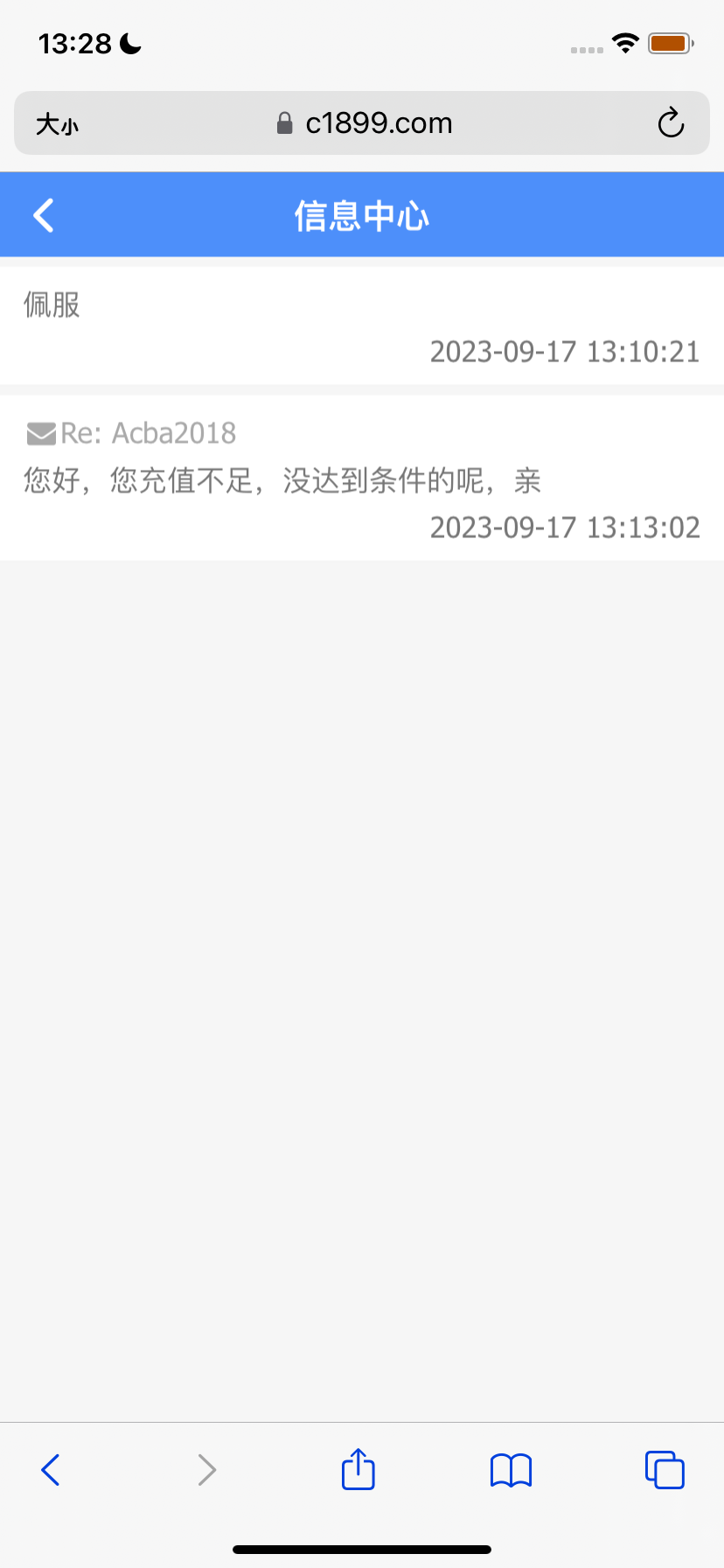Open the 佩服 message
This screenshot has width=724, height=1568.
click(x=361, y=326)
